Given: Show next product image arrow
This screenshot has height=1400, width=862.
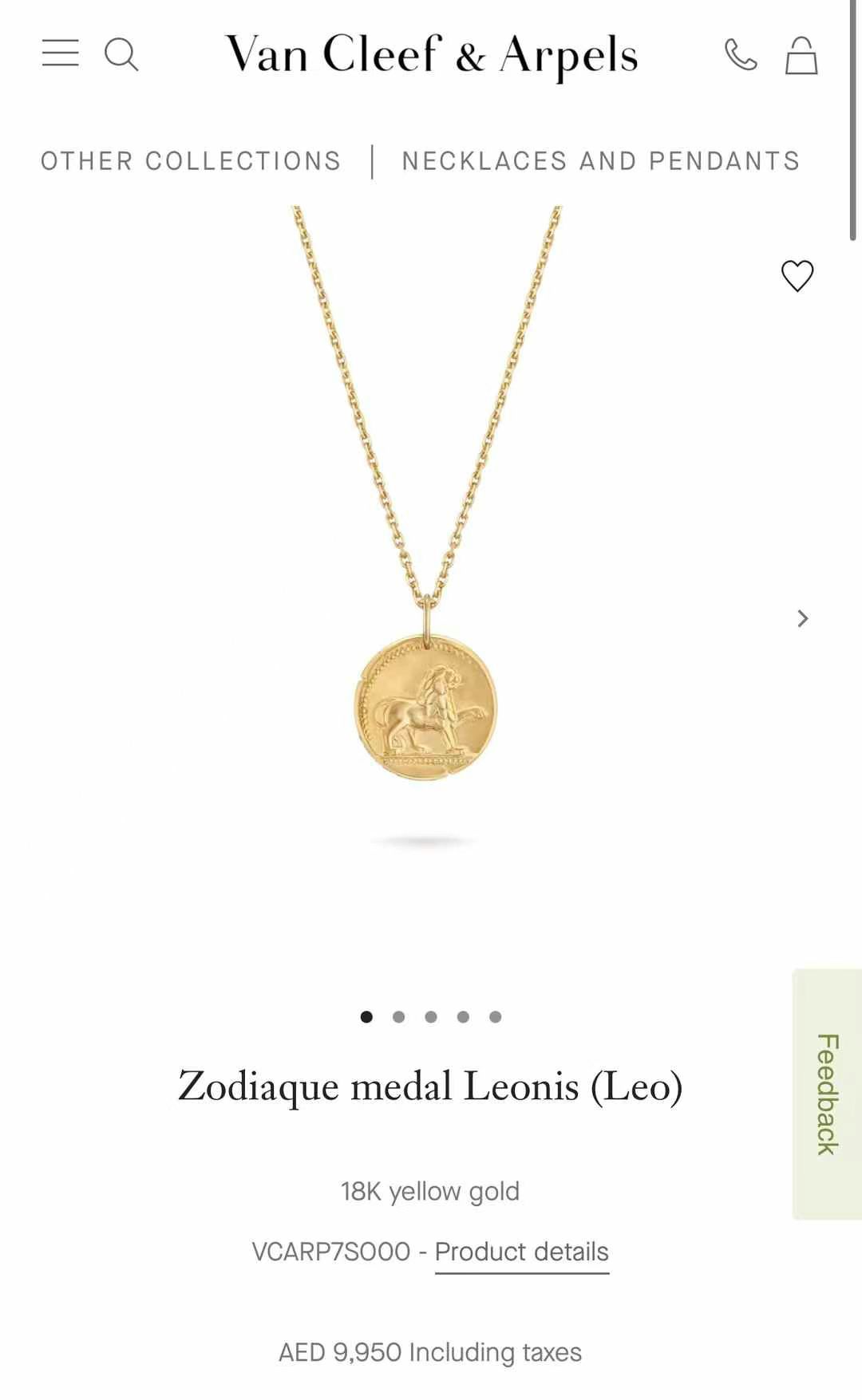Looking at the screenshot, I should click(x=803, y=619).
